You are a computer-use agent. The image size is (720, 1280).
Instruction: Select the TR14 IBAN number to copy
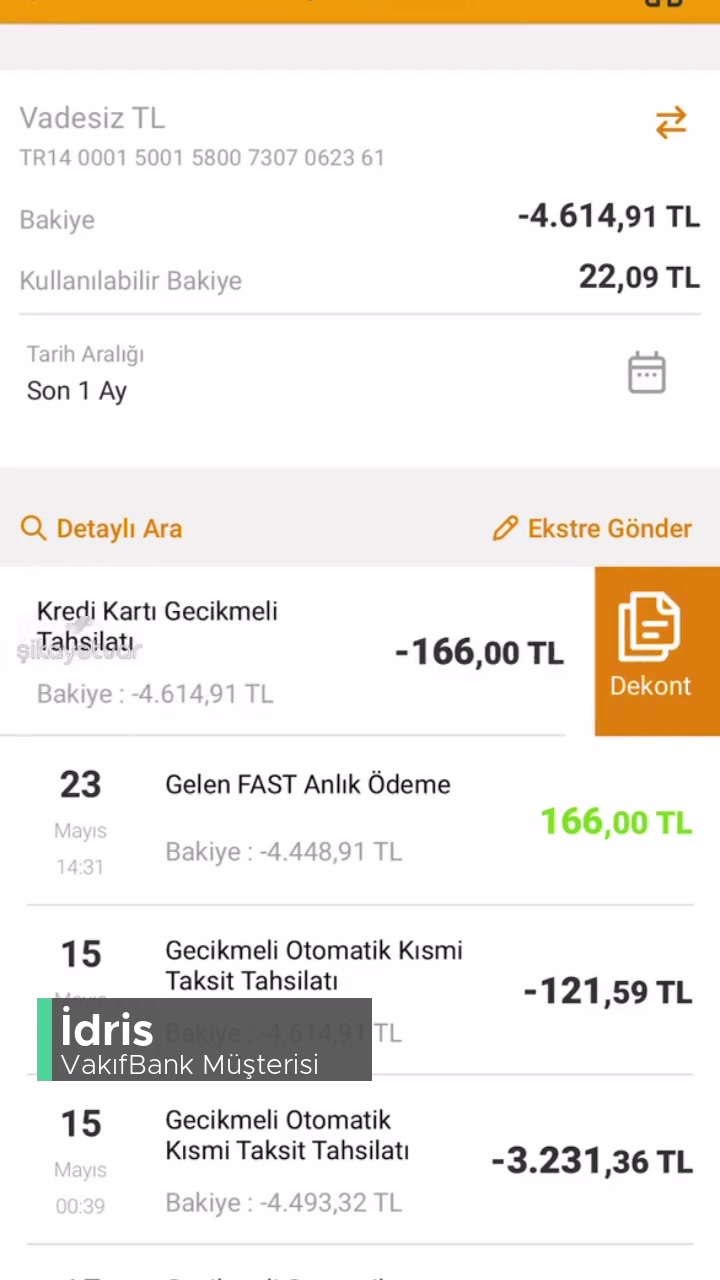202,158
